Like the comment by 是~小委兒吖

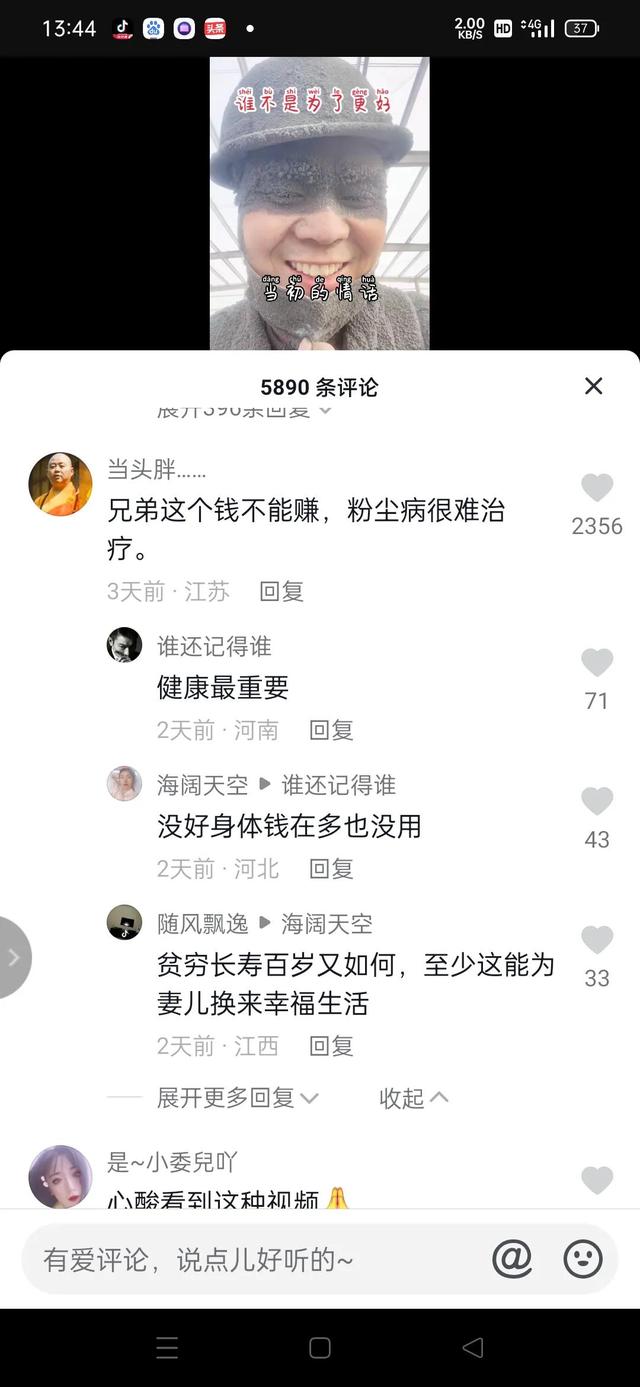[x=597, y=1181]
